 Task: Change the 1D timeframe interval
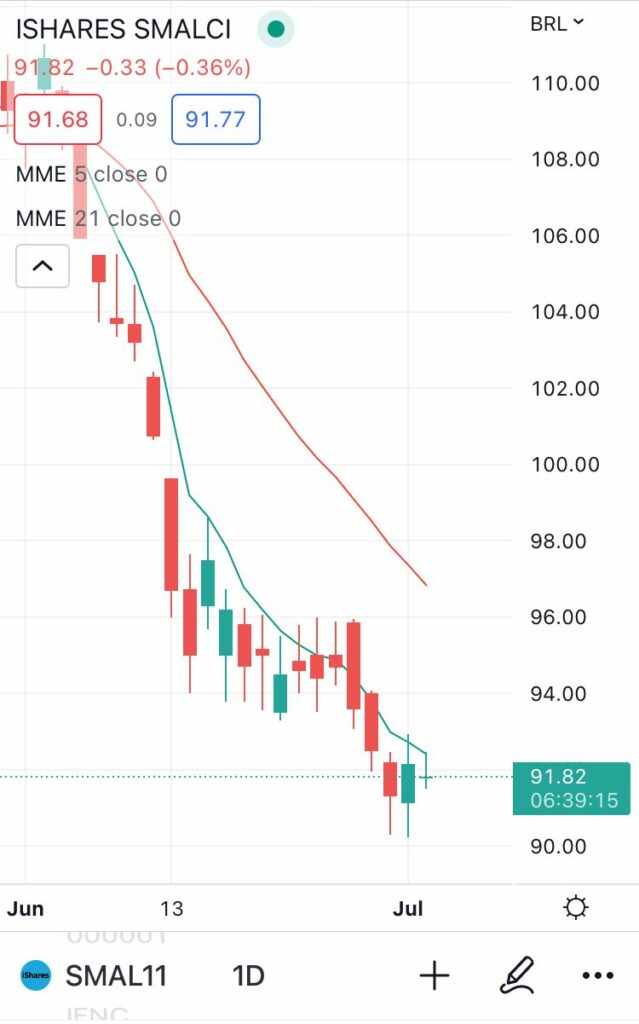click(249, 976)
